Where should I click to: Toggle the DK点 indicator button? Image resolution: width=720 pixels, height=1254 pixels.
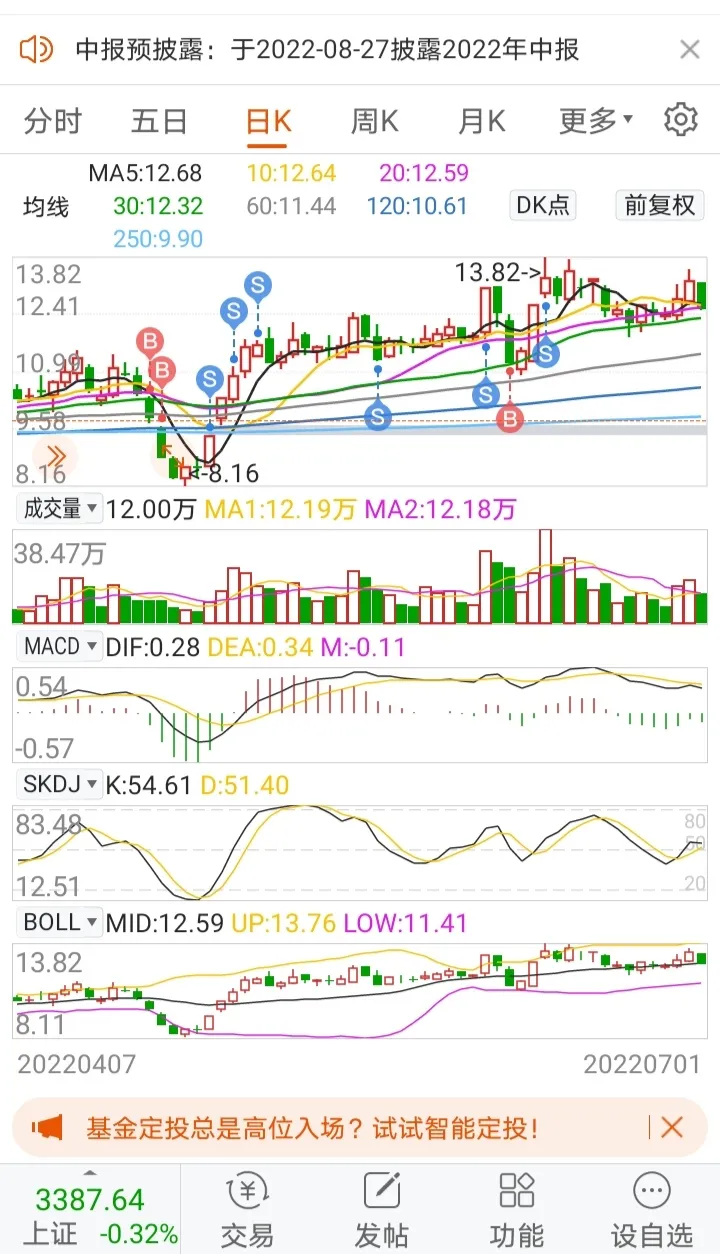(542, 206)
